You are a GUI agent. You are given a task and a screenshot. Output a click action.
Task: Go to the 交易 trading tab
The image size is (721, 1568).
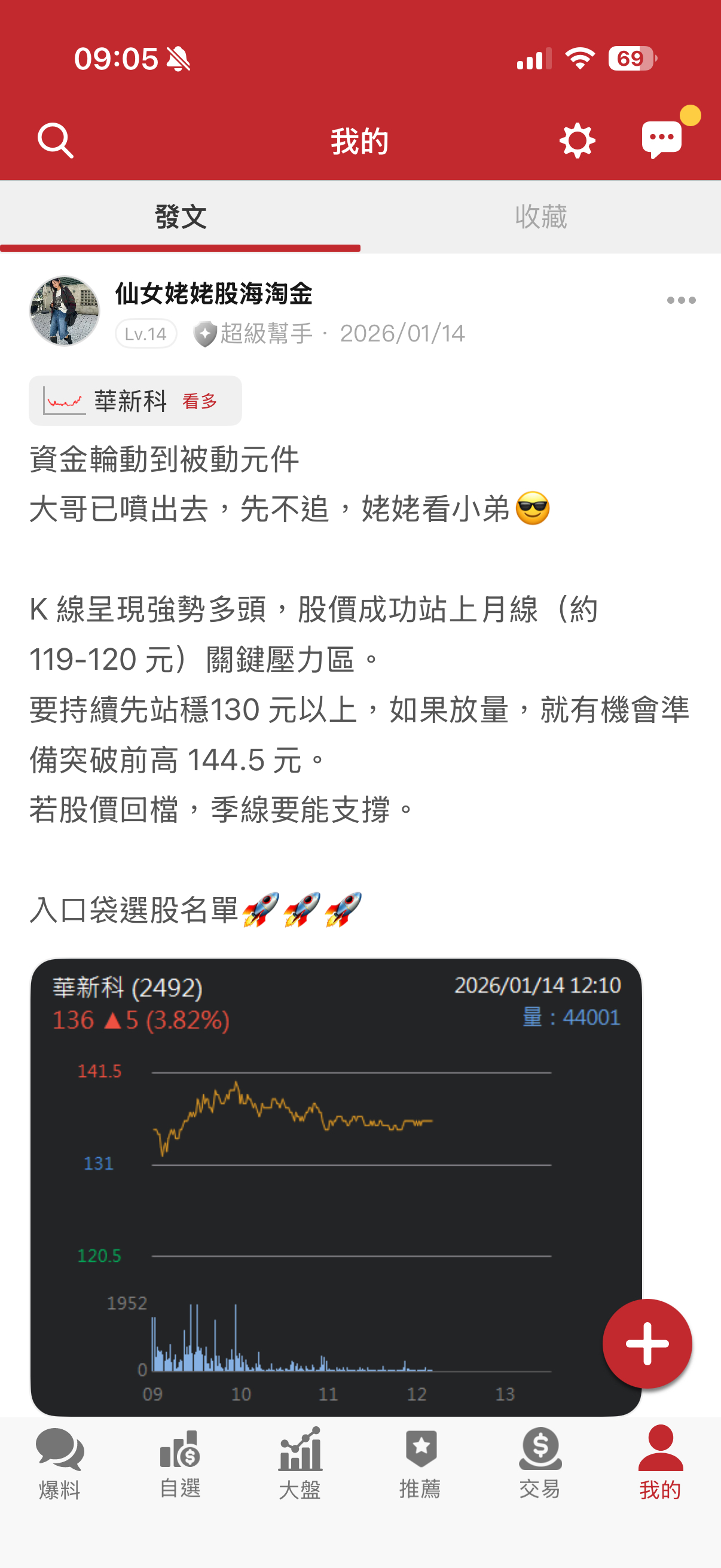coord(540,1463)
